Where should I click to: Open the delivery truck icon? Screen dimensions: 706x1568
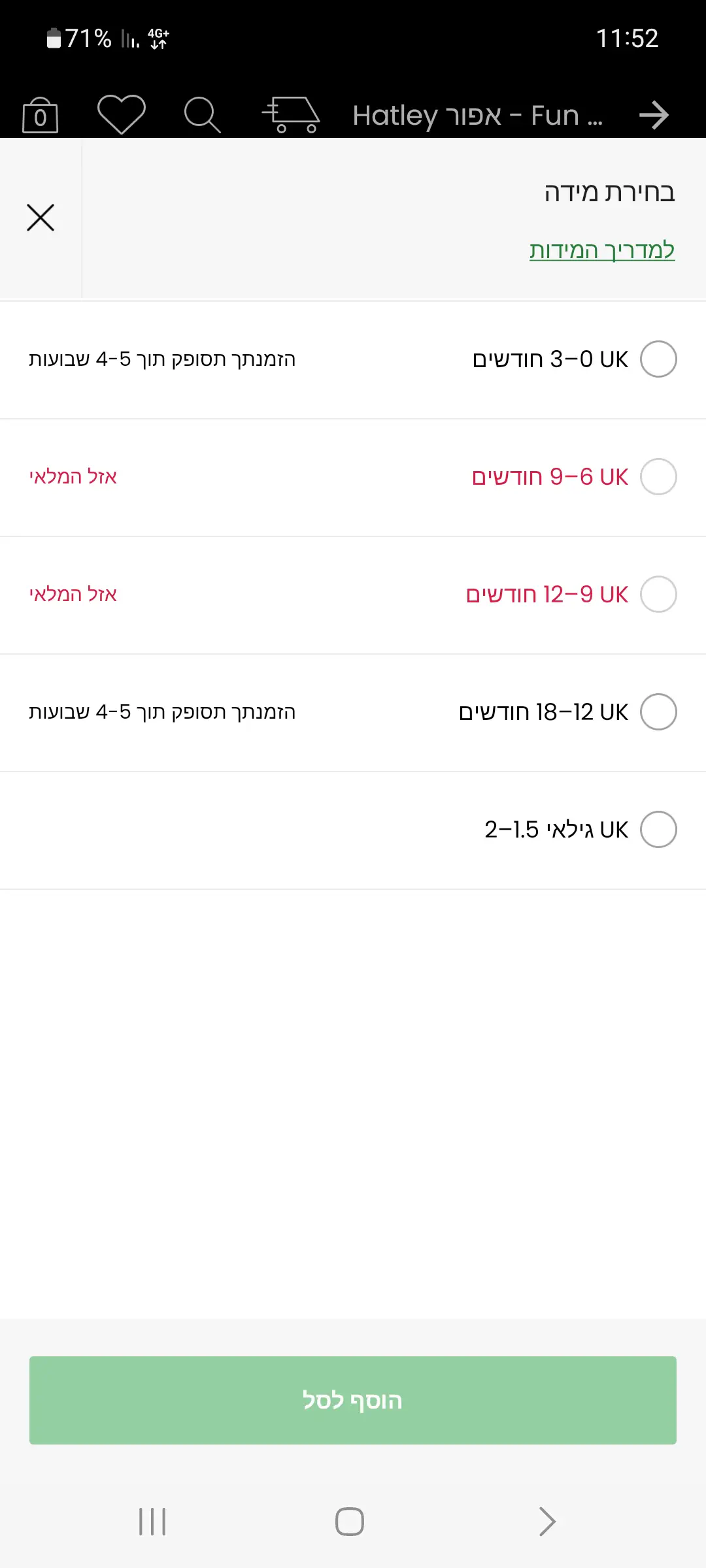(x=291, y=115)
